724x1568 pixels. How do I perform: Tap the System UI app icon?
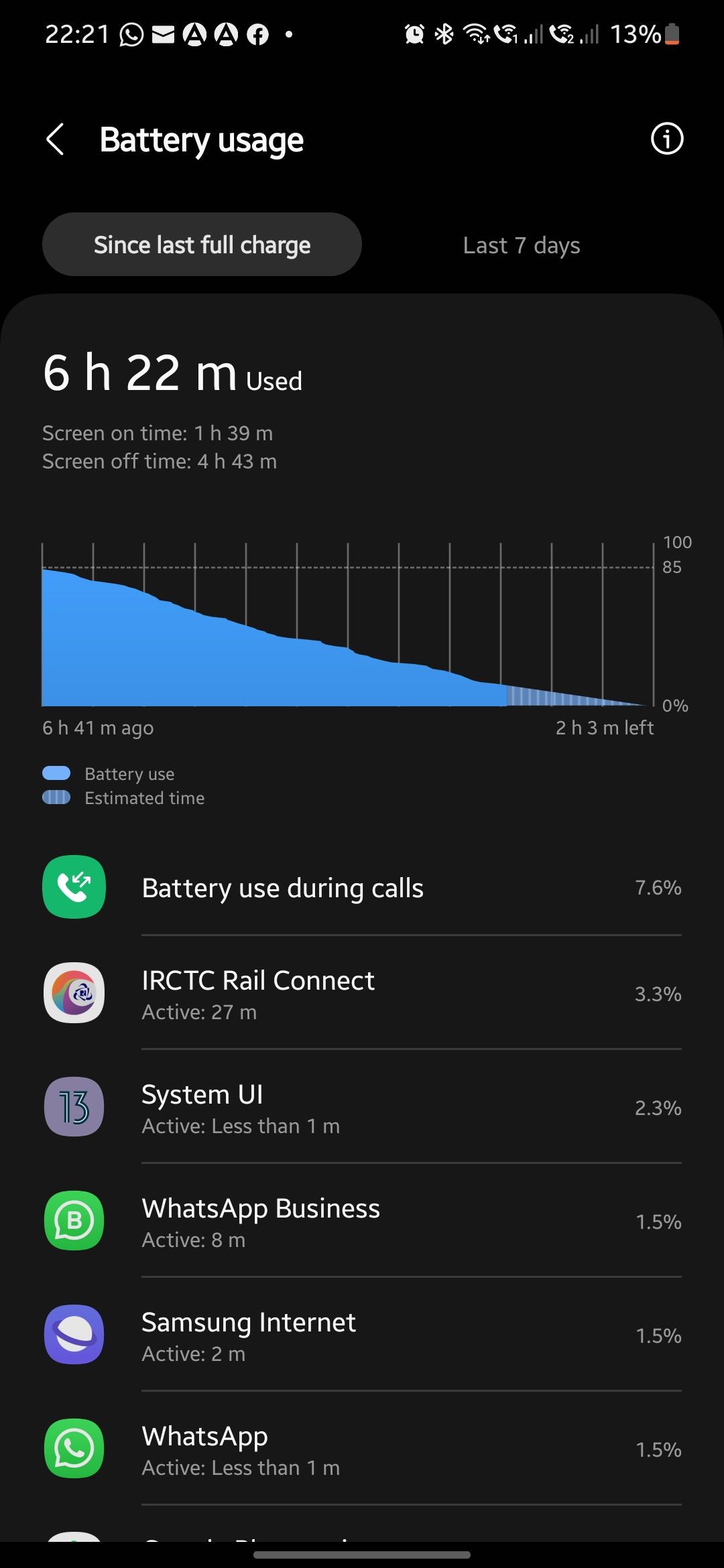[x=74, y=1107]
